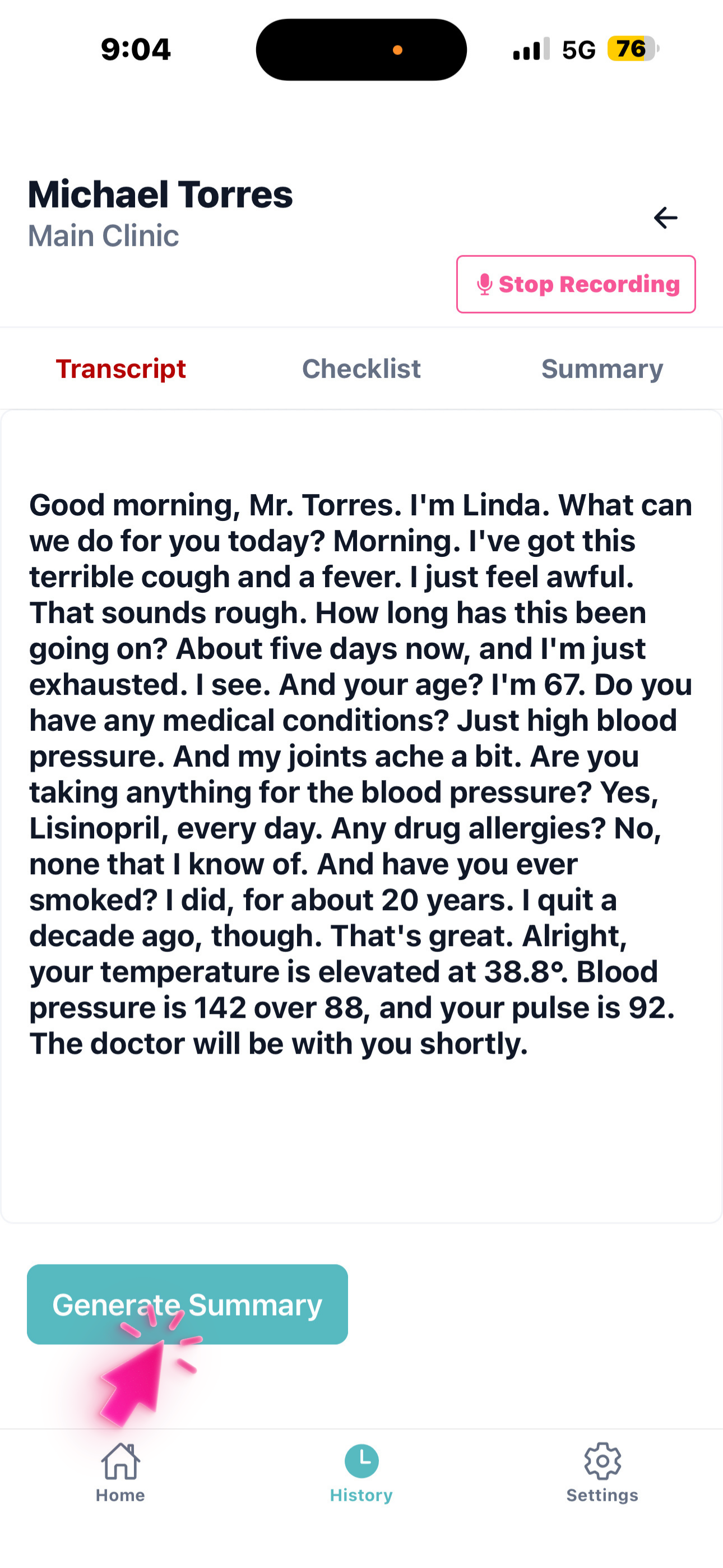Stop the recording
Screen dimensions: 723x1568
click(x=576, y=284)
